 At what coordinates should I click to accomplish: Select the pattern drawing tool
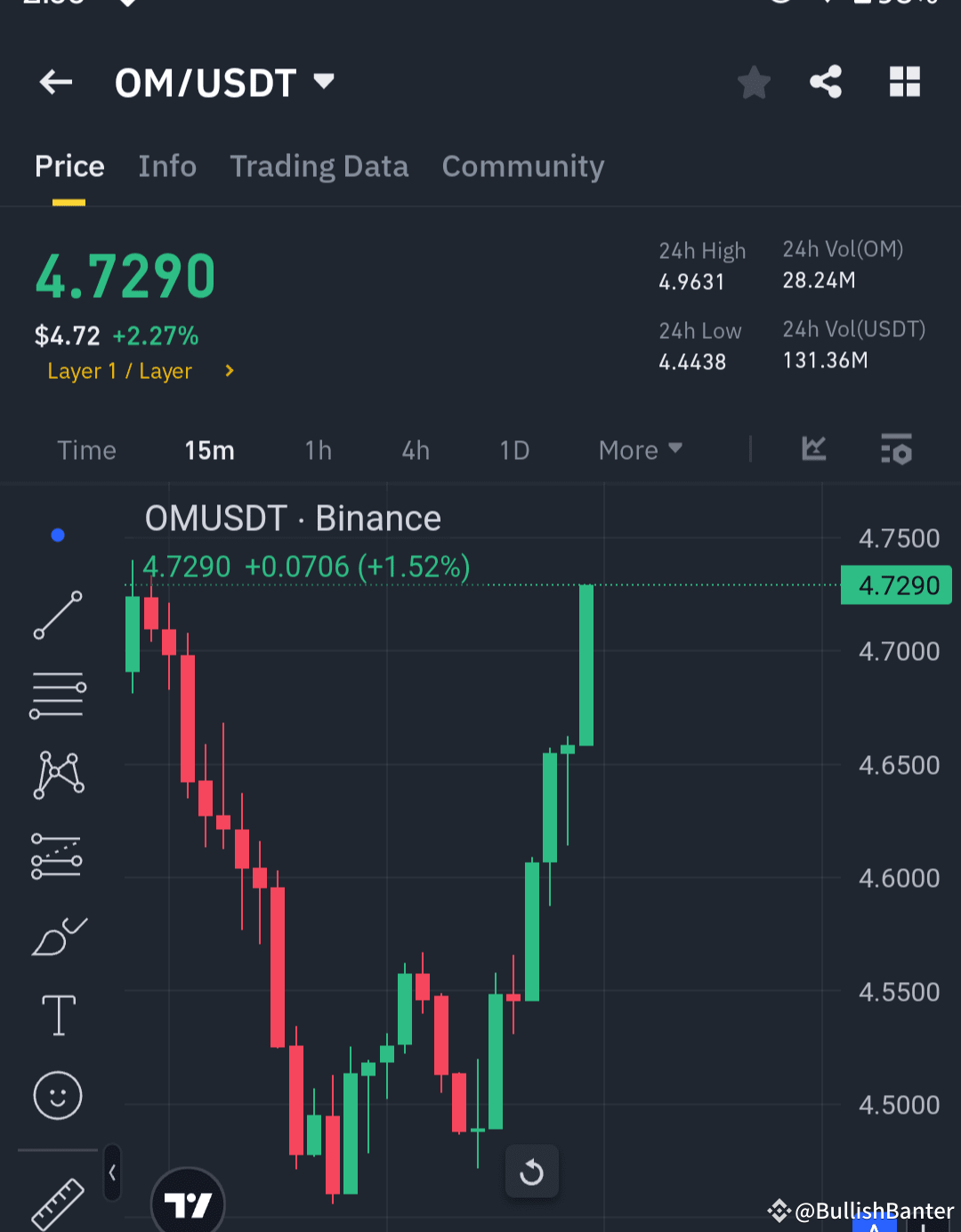[57, 775]
